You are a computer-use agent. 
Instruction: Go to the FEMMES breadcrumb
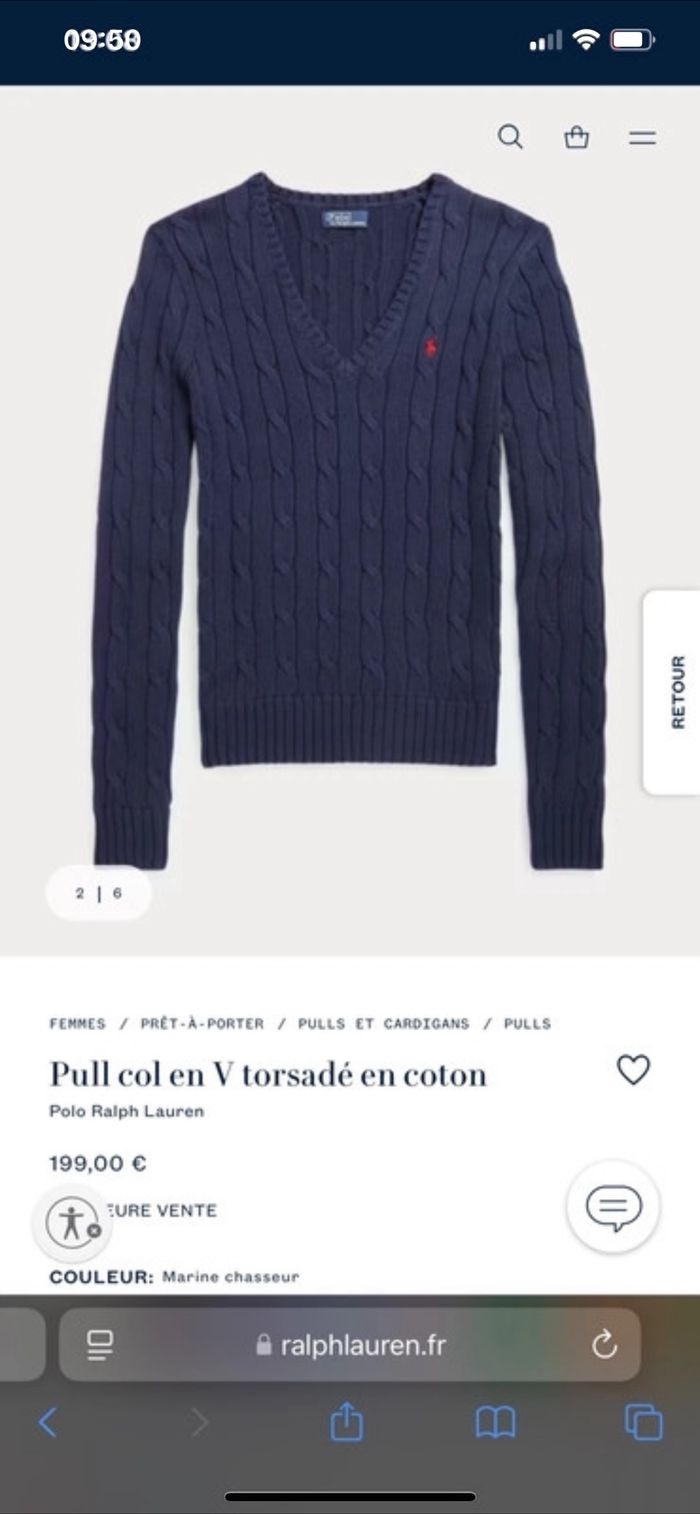77,1023
